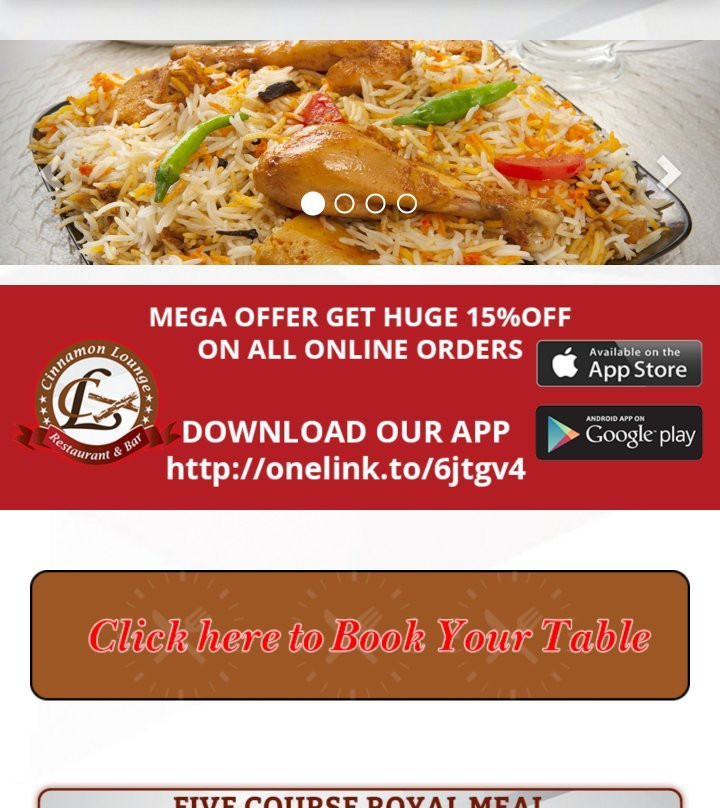
Task: Select the third carousel dot
Action: pos(375,204)
